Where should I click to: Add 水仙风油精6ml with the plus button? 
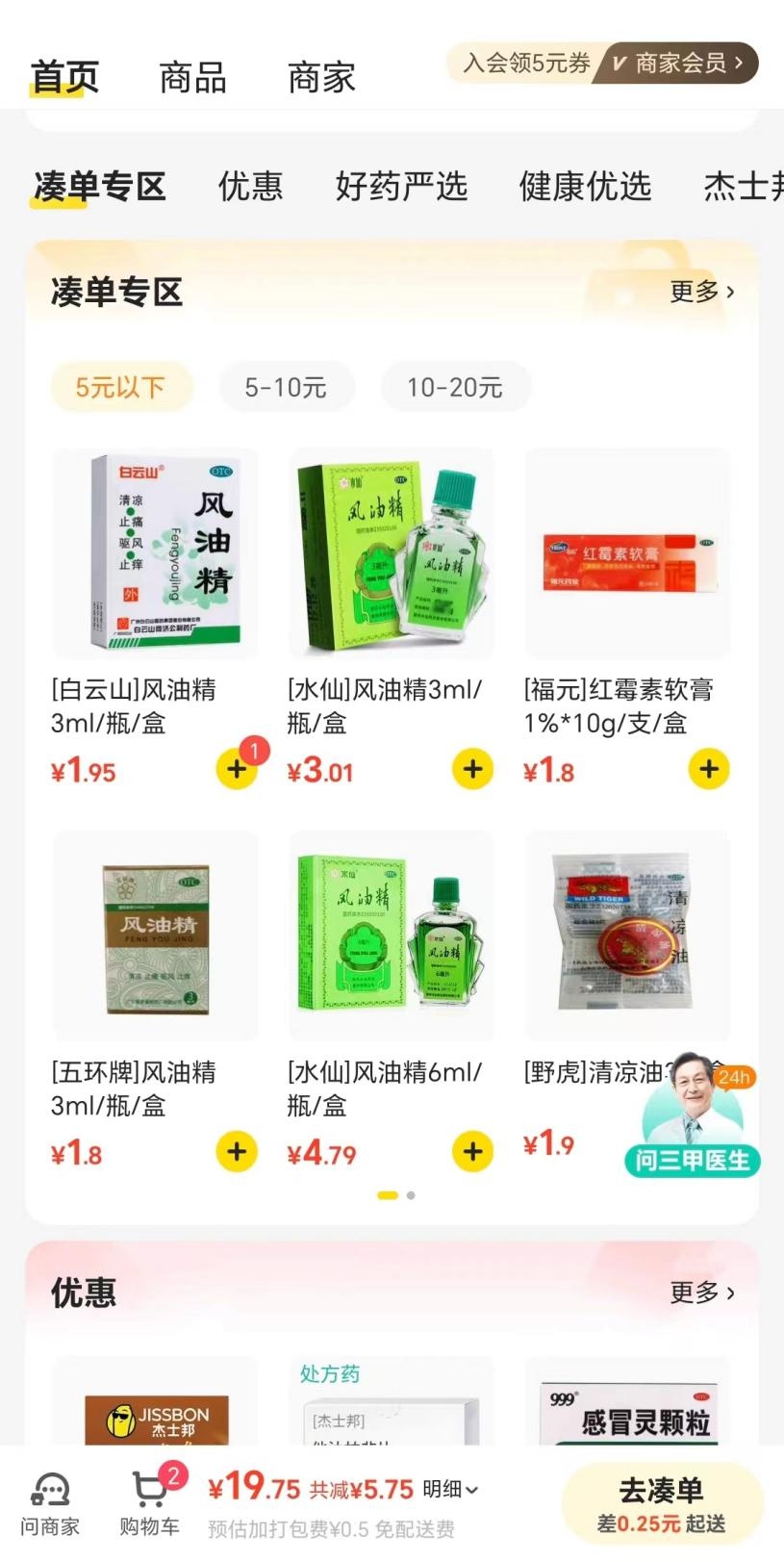coord(471,1151)
